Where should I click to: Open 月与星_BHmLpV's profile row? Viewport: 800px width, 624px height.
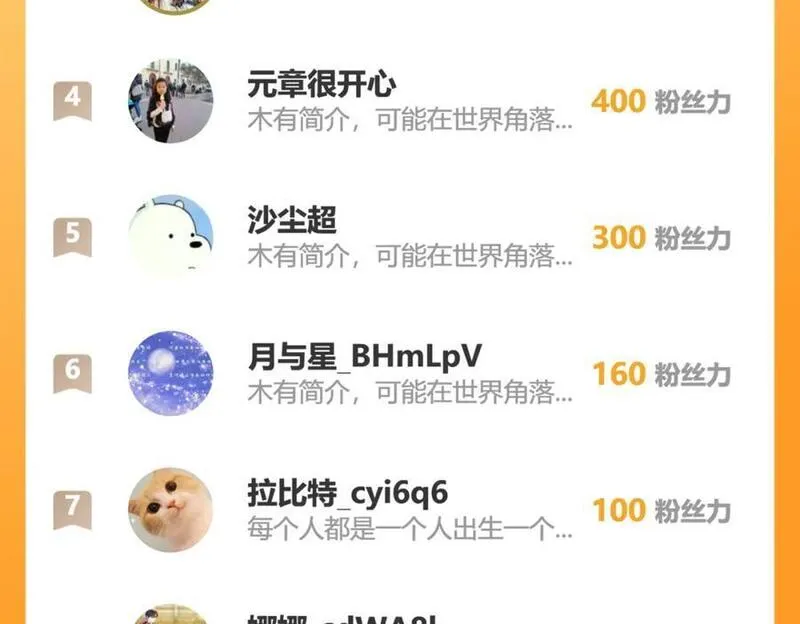click(400, 373)
